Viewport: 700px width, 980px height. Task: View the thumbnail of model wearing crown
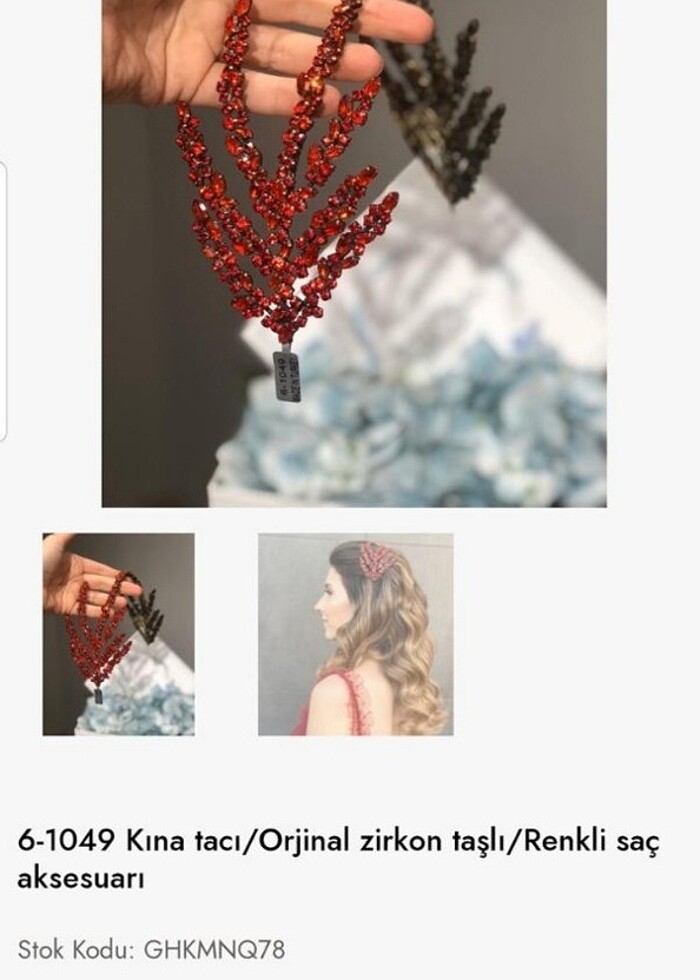[x=355, y=634]
